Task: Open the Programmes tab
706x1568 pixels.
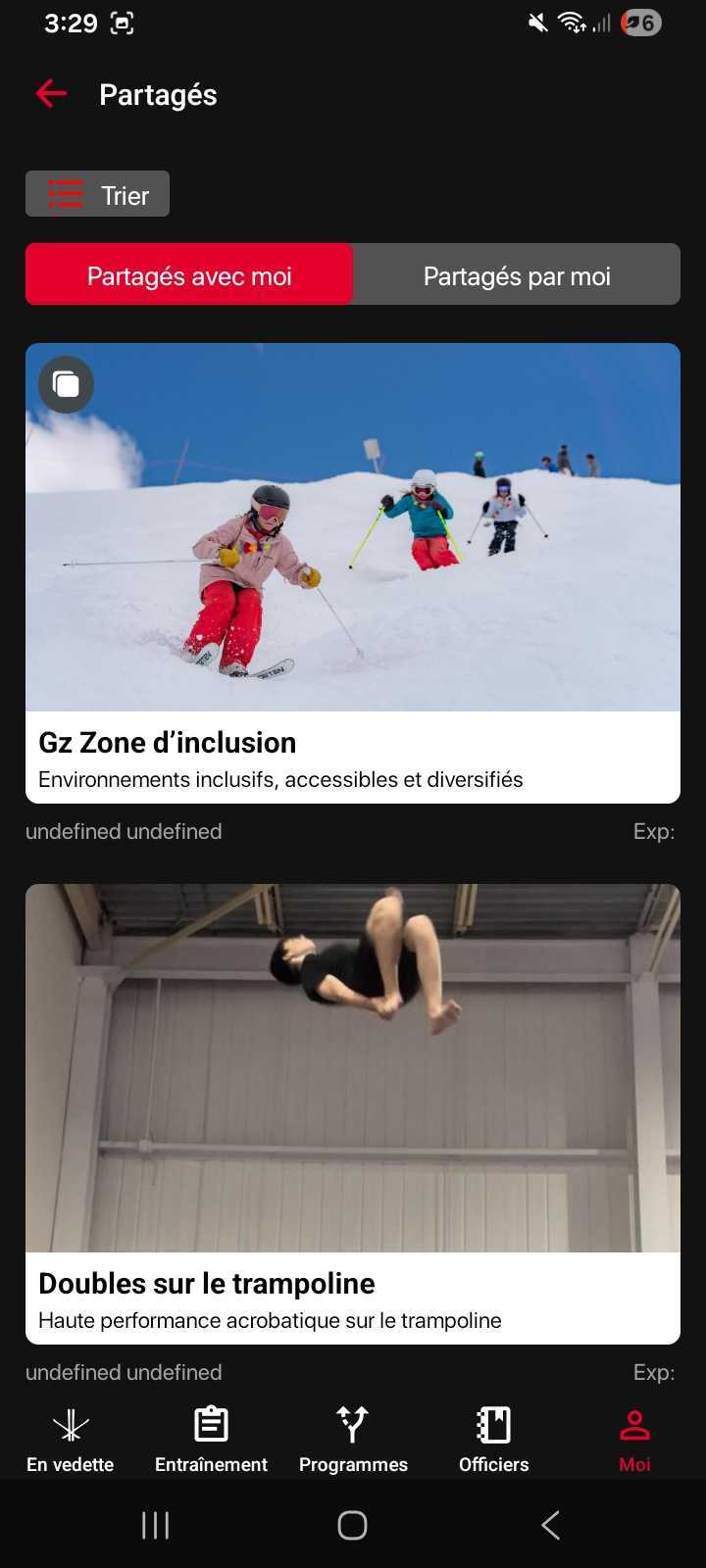Action: point(353,1439)
